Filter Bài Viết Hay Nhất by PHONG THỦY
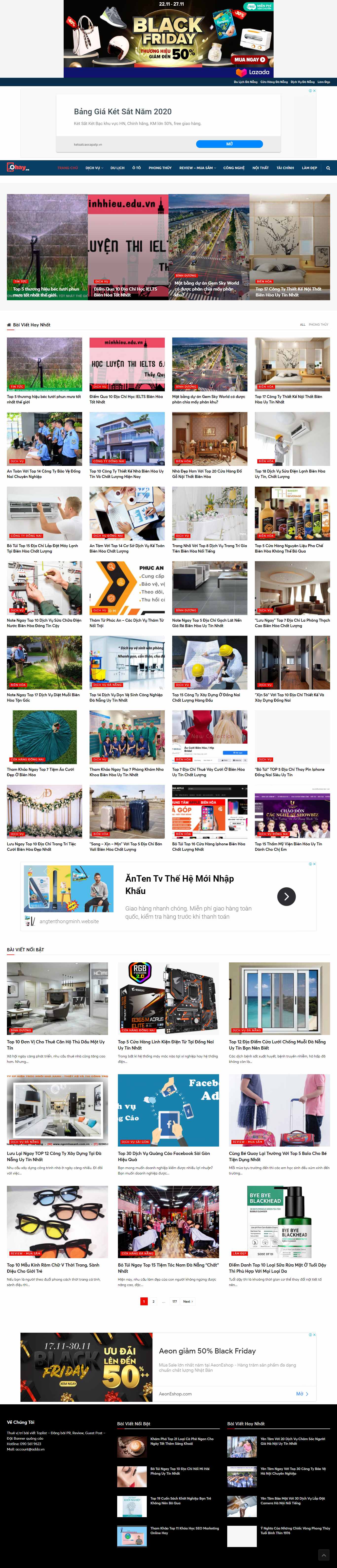This screenshot has width=337, height=1568. 318,324
